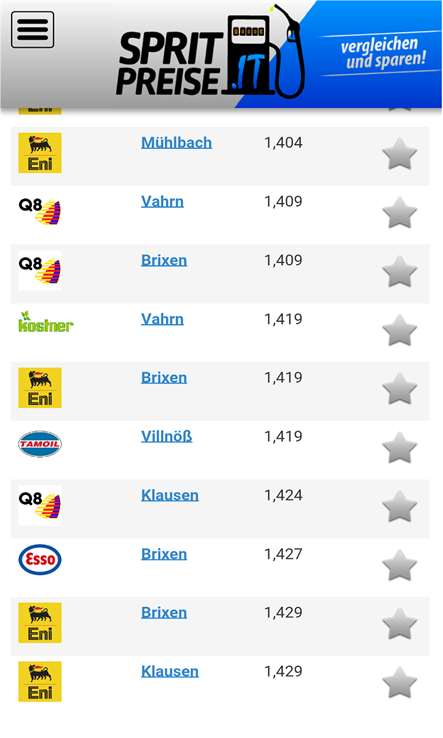This screenshot has height=738, width=443.
Task: Favorite the Q8 Brixen station
Action: pyautogui.click(x=400, y=272)
